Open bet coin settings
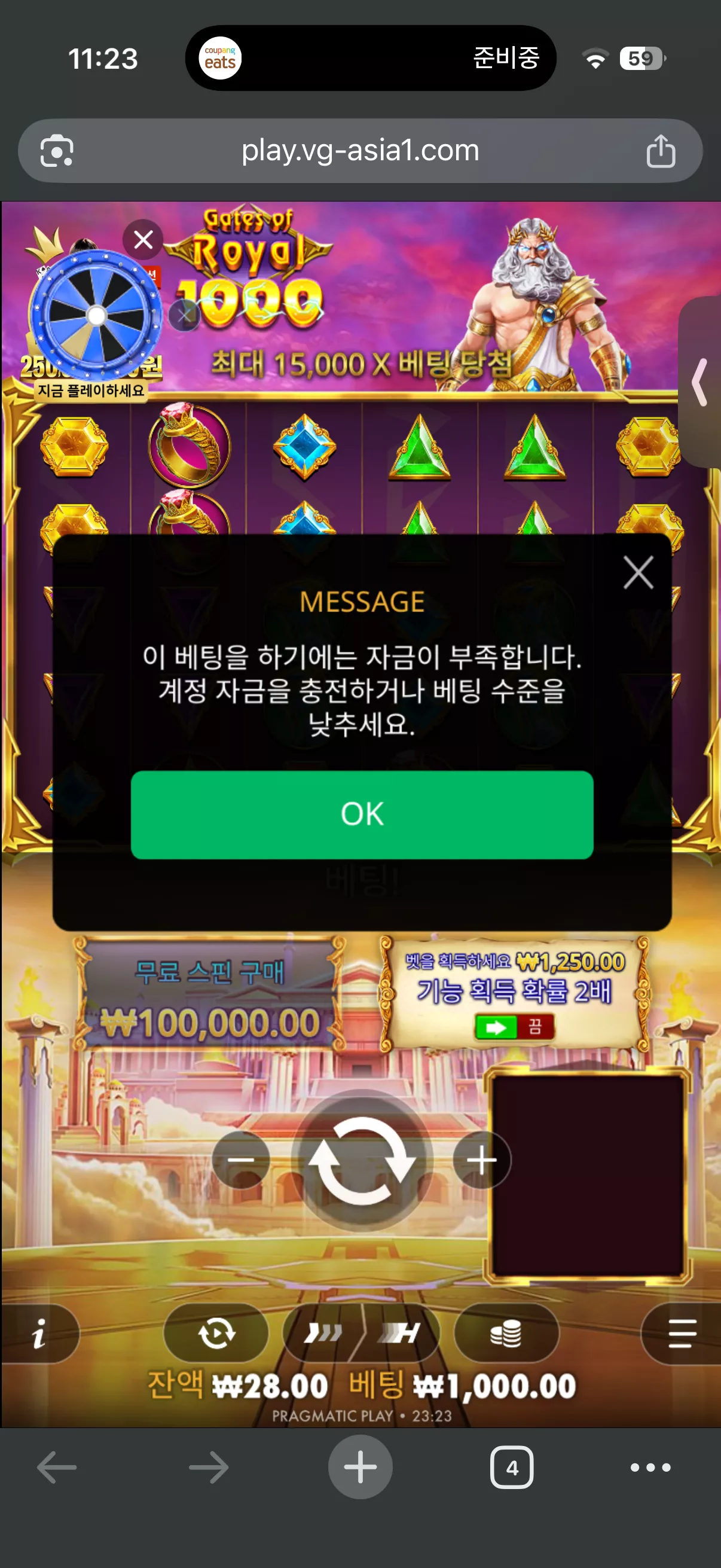Screen dimensions: 721x1568 coord(506,1334)
